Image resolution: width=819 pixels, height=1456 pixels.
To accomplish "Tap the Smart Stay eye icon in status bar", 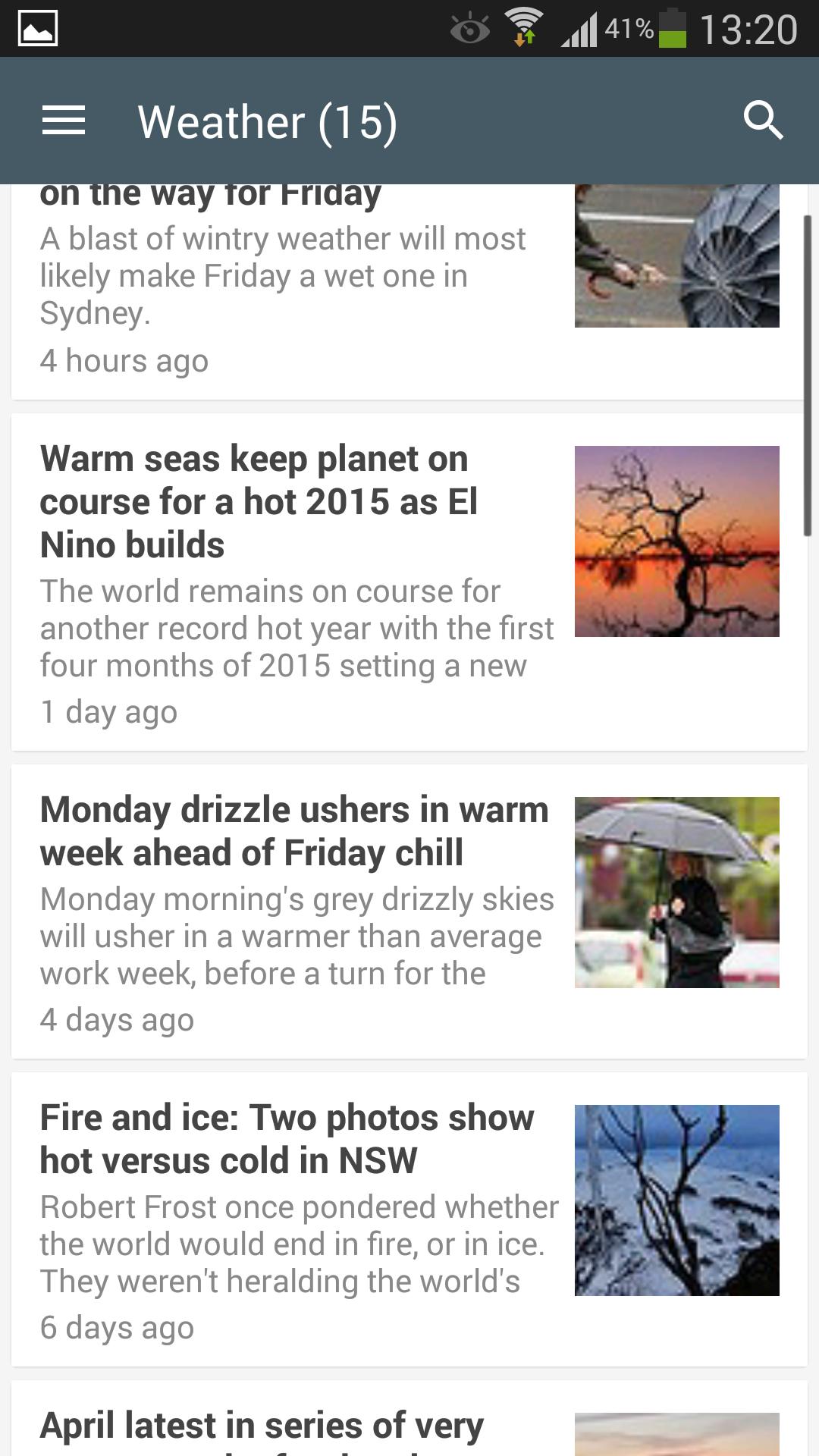I will pos(472,29).
